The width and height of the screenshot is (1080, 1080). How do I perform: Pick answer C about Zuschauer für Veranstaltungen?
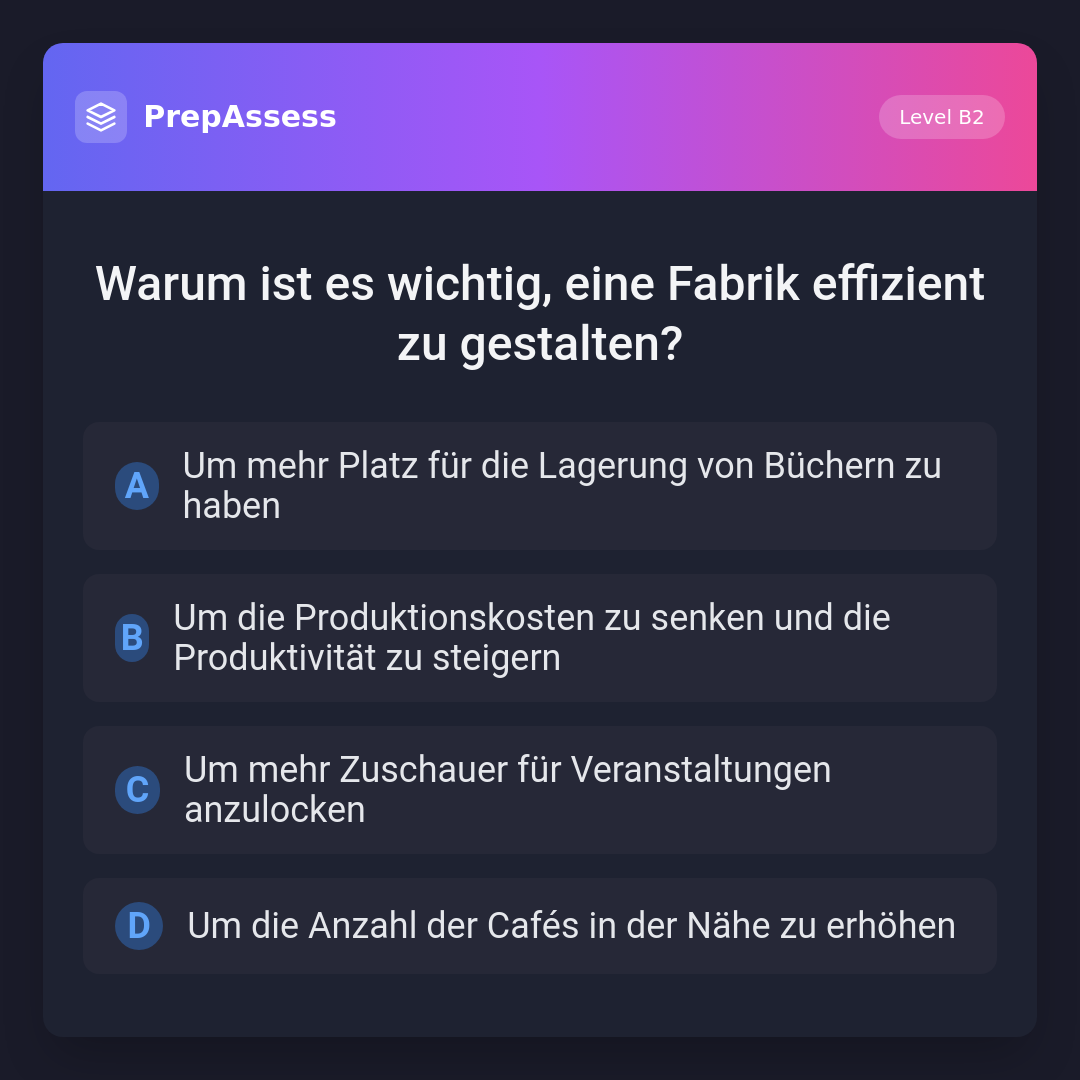pos(540,790)
